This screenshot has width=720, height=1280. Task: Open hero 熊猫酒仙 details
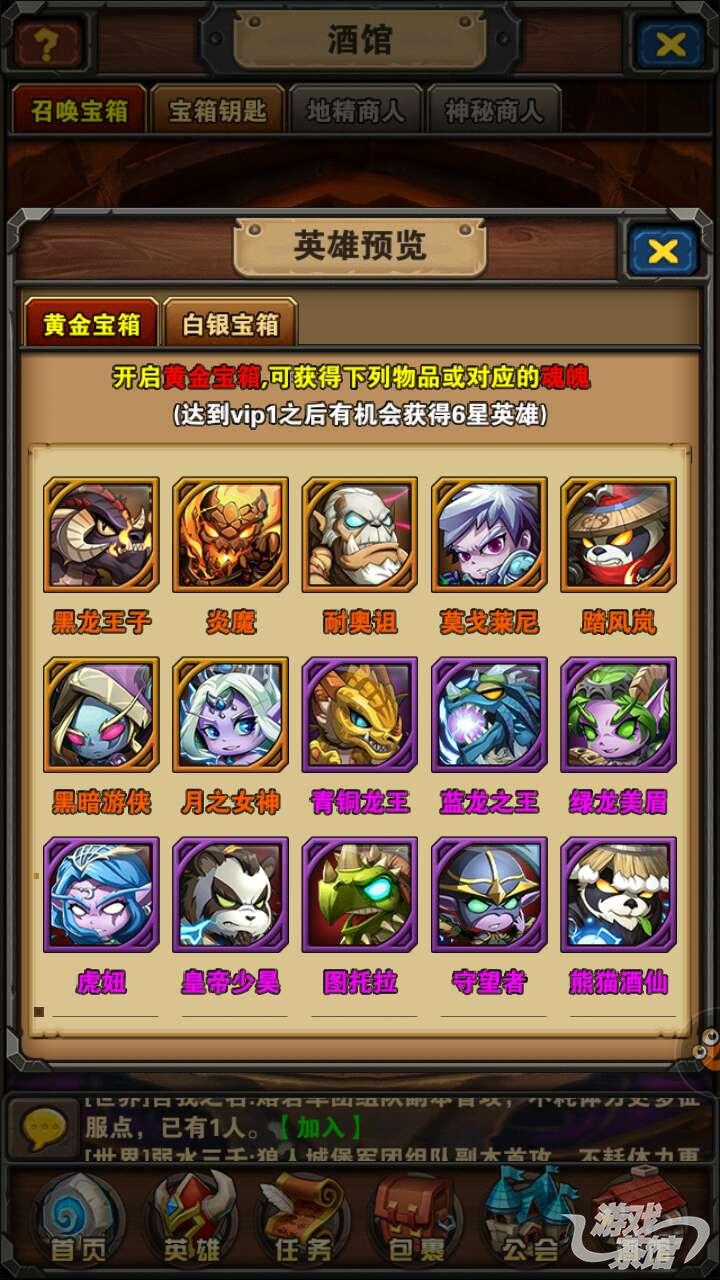[618, 894]
